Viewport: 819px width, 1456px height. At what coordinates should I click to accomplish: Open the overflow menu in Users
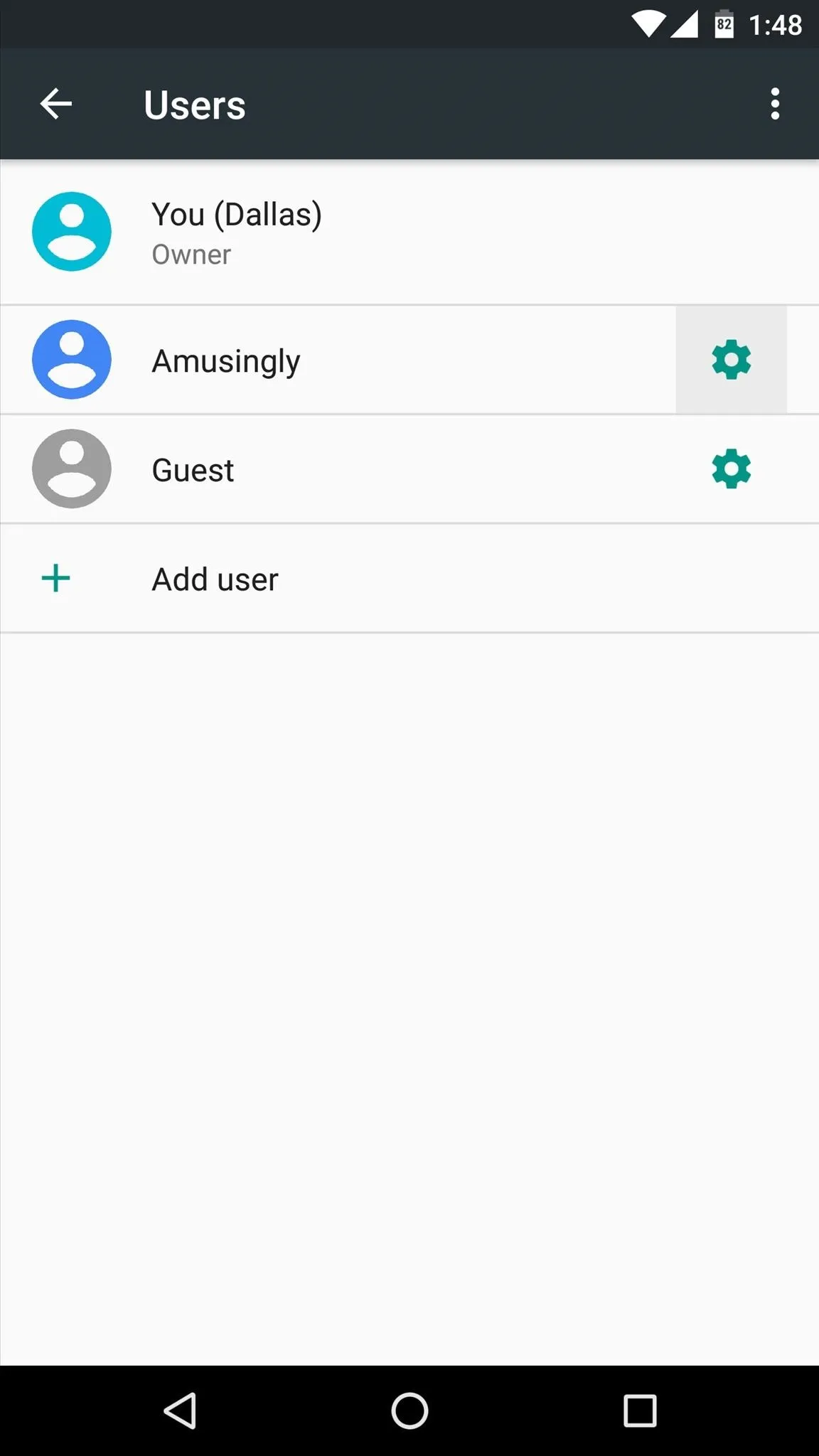(775, 105)
